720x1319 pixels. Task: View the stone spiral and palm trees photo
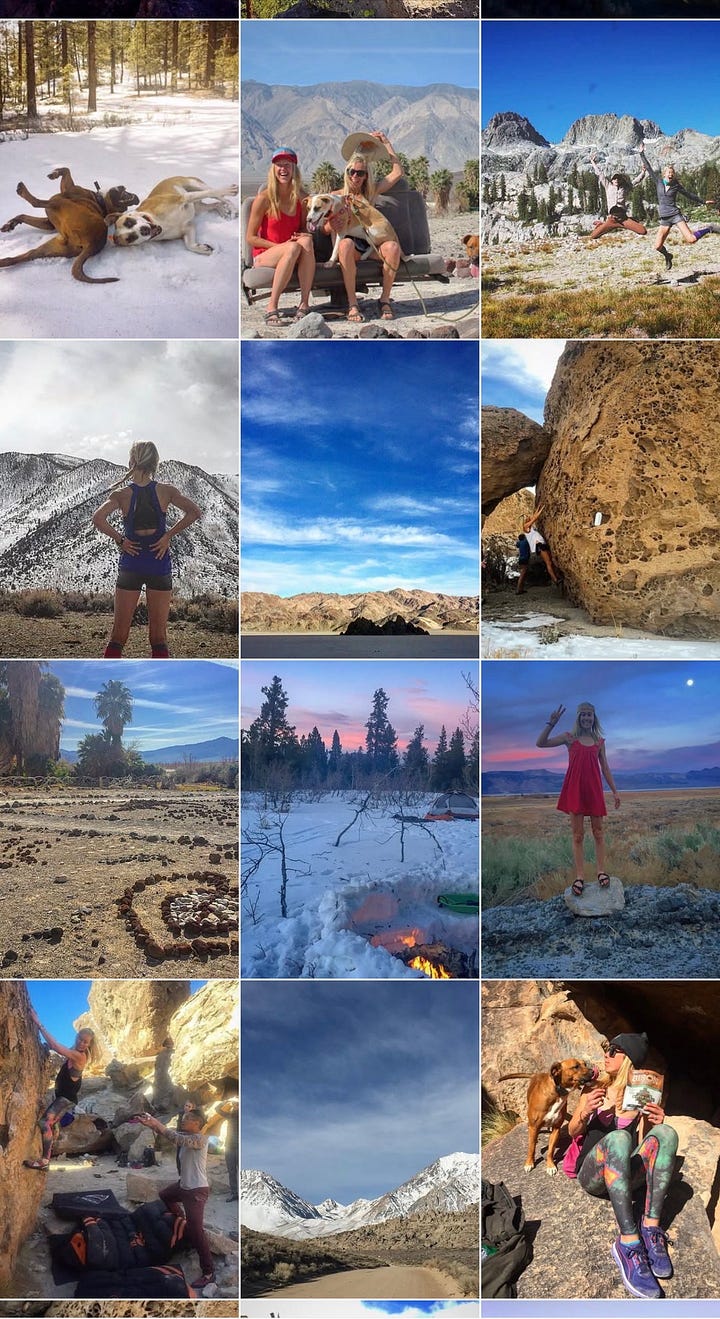pyautogui.click(x=119, y=819)
